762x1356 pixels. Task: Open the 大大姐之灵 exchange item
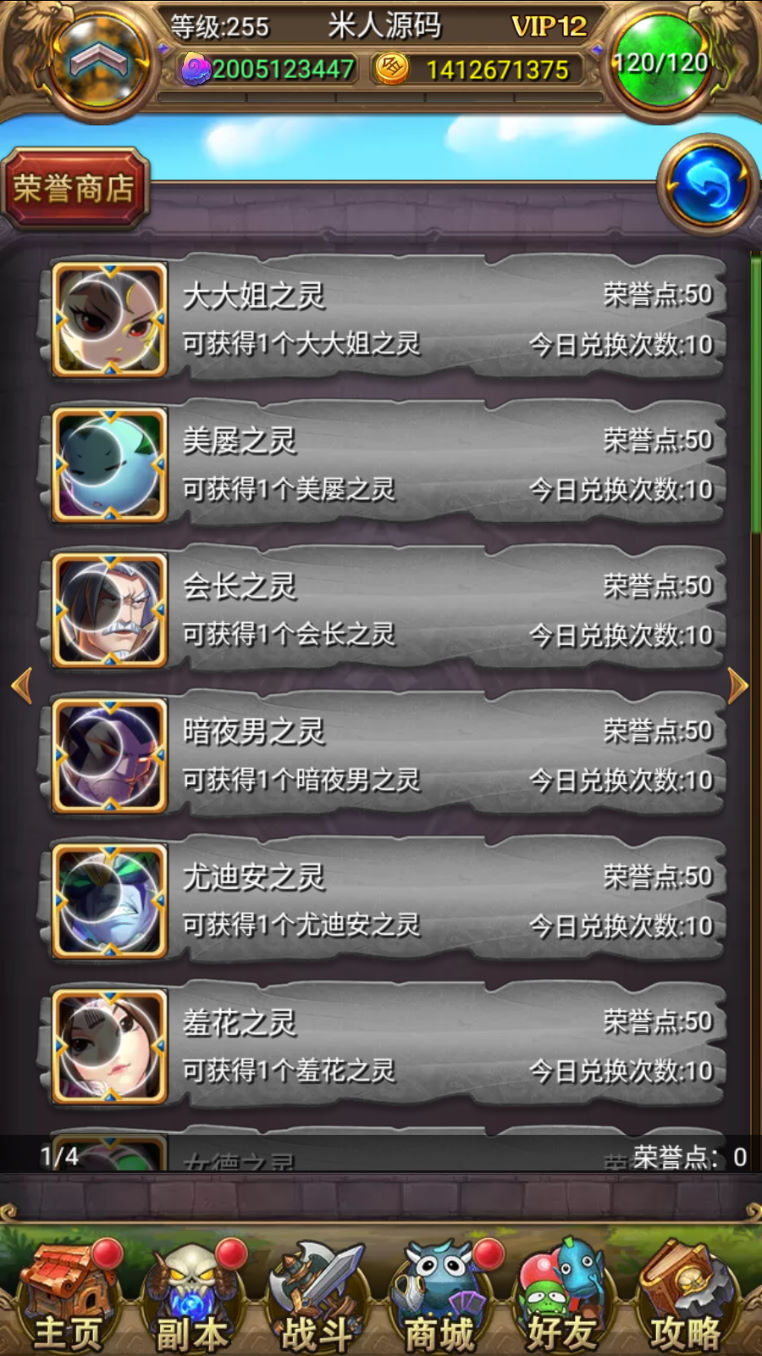pyautogui.click(x=386, y=319)
